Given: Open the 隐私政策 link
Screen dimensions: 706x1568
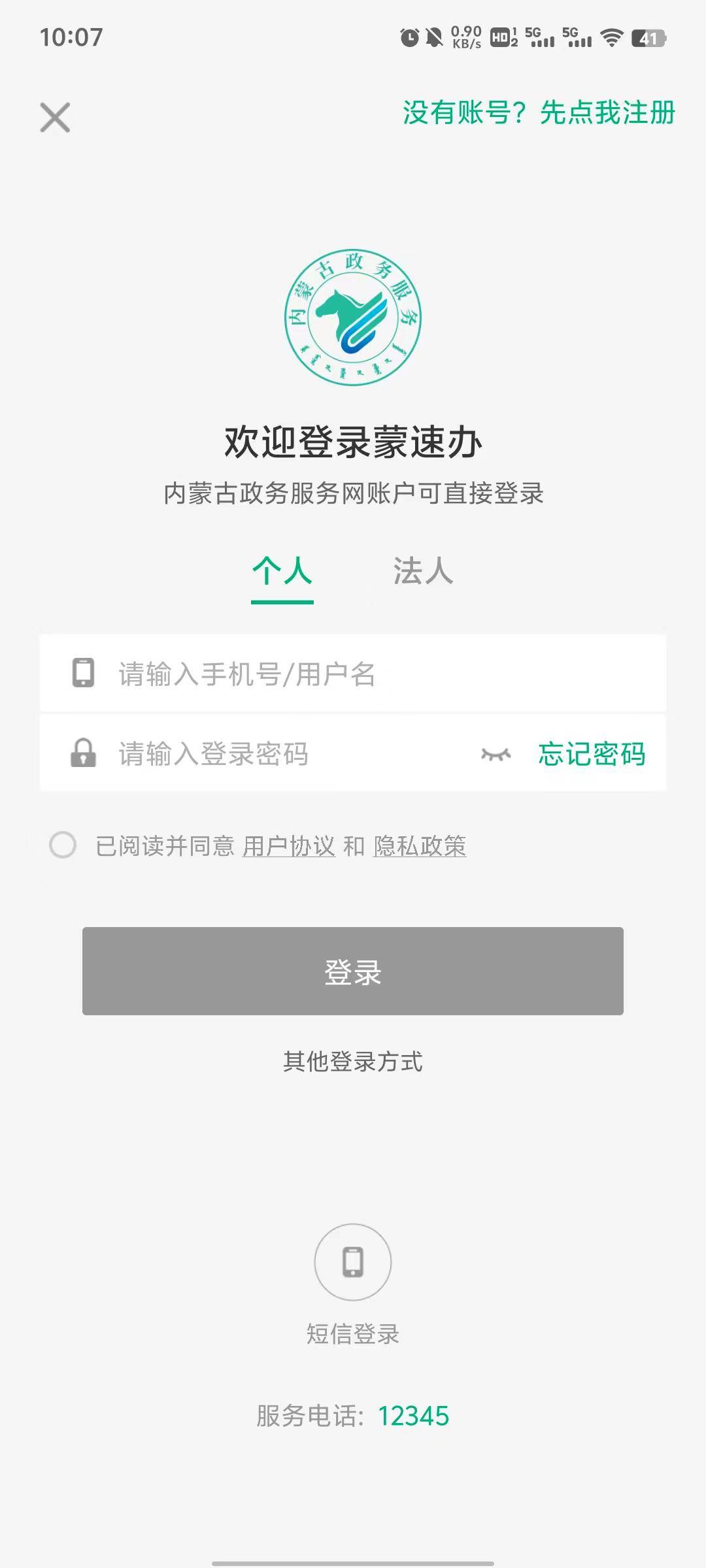Looking at the screenshot, I should [420, 846].
